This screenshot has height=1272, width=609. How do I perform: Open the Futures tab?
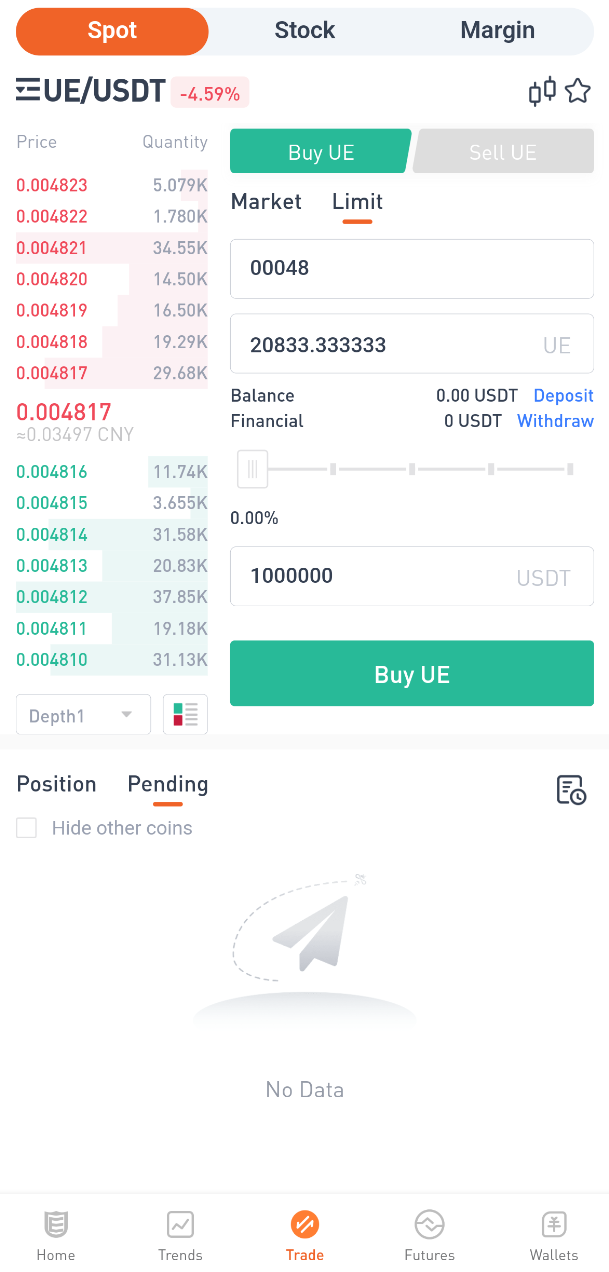(429, 1236)
